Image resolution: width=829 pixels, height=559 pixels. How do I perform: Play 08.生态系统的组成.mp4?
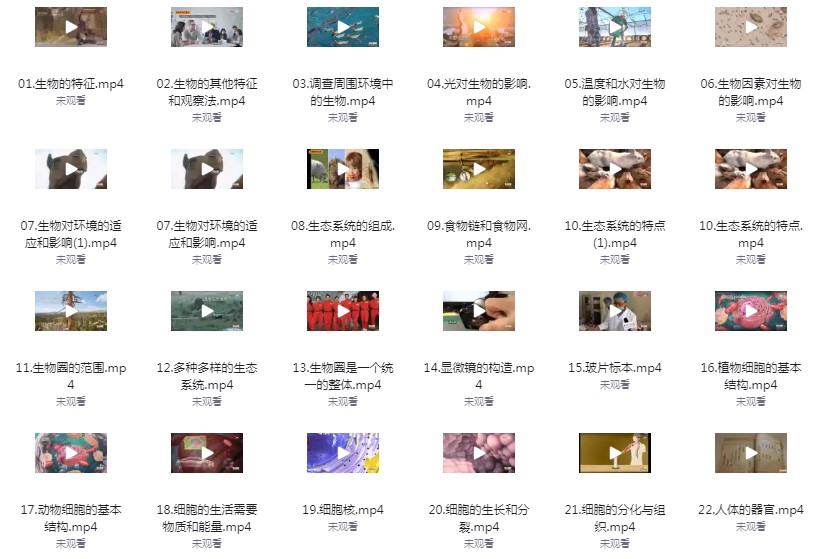[x=343, y=169]
